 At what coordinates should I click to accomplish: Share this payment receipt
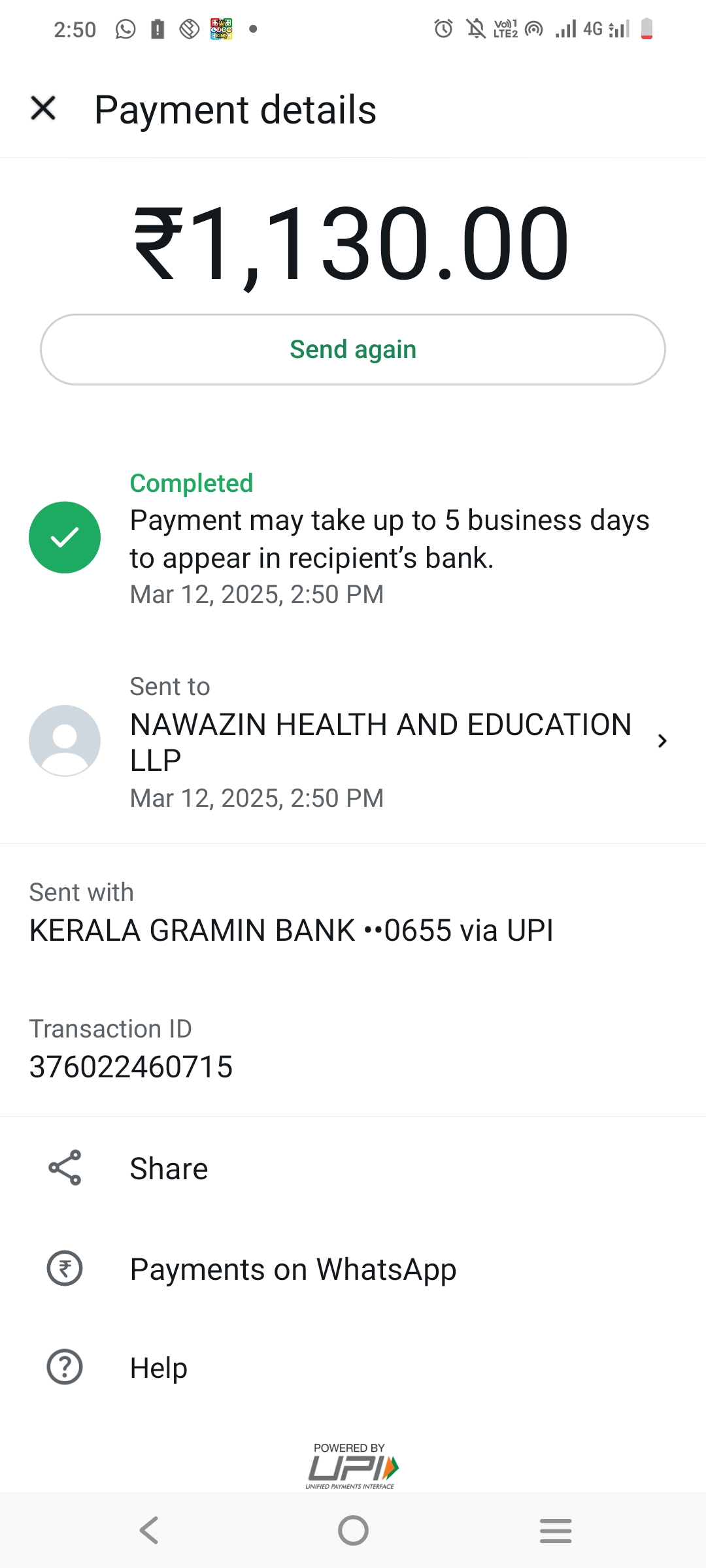pos(169,1169)
